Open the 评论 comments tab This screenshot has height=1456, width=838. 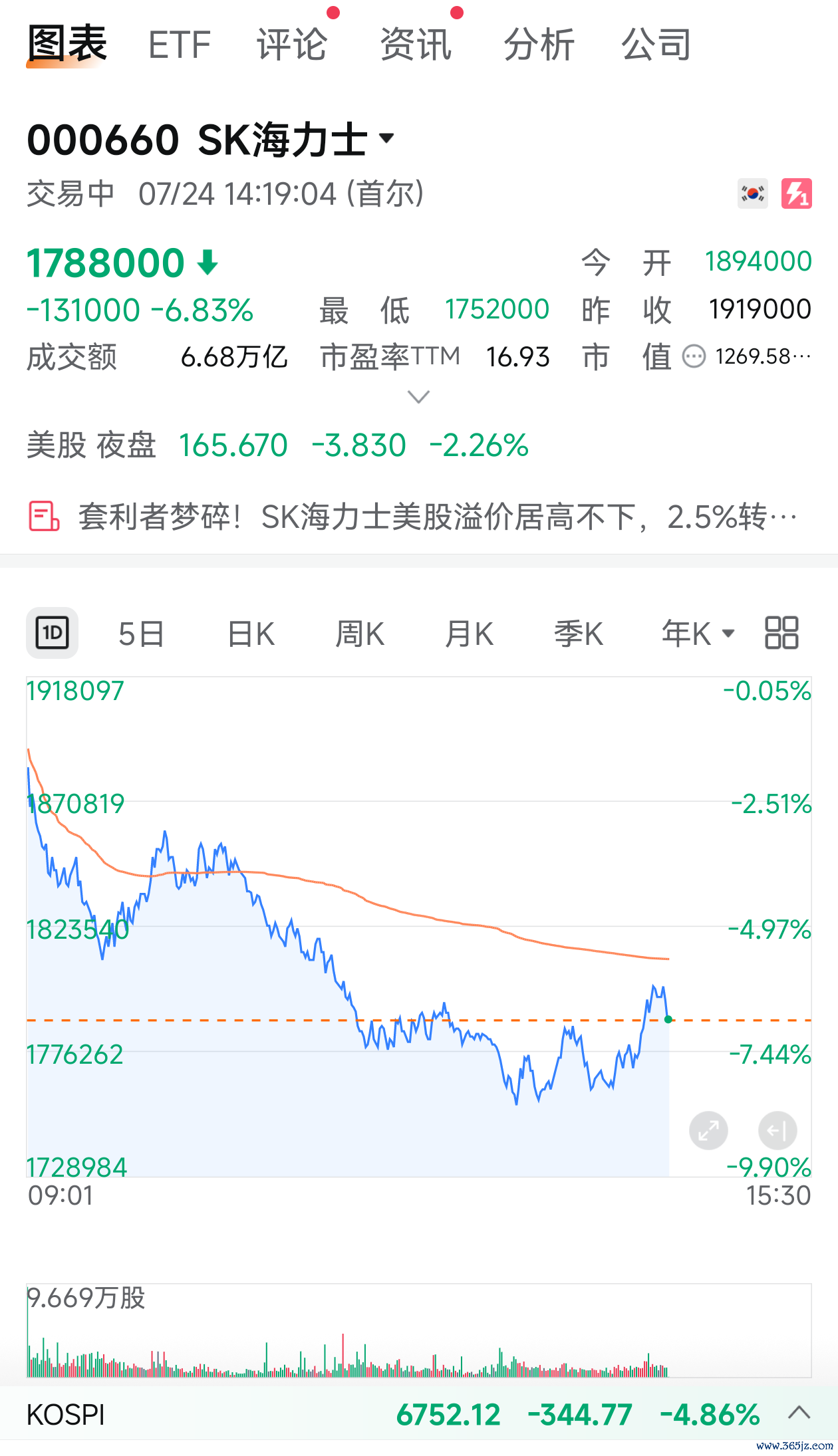click(292, 45)
